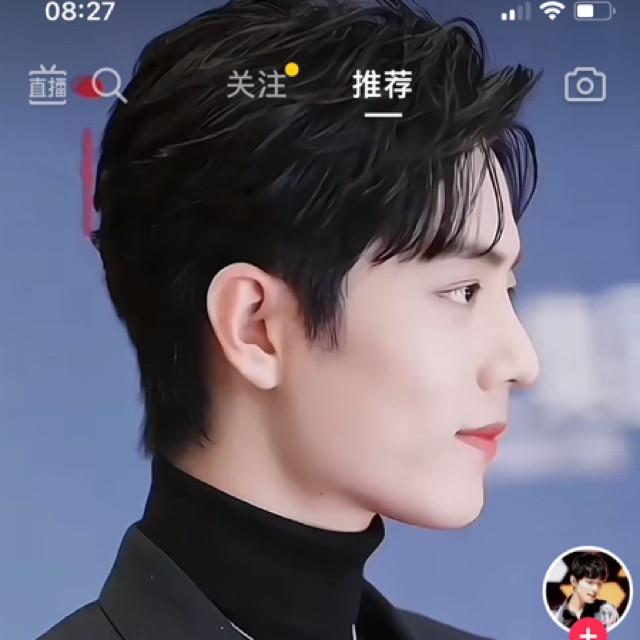Open the camera icon
This screenshot has height=640, width=640.
585,86
